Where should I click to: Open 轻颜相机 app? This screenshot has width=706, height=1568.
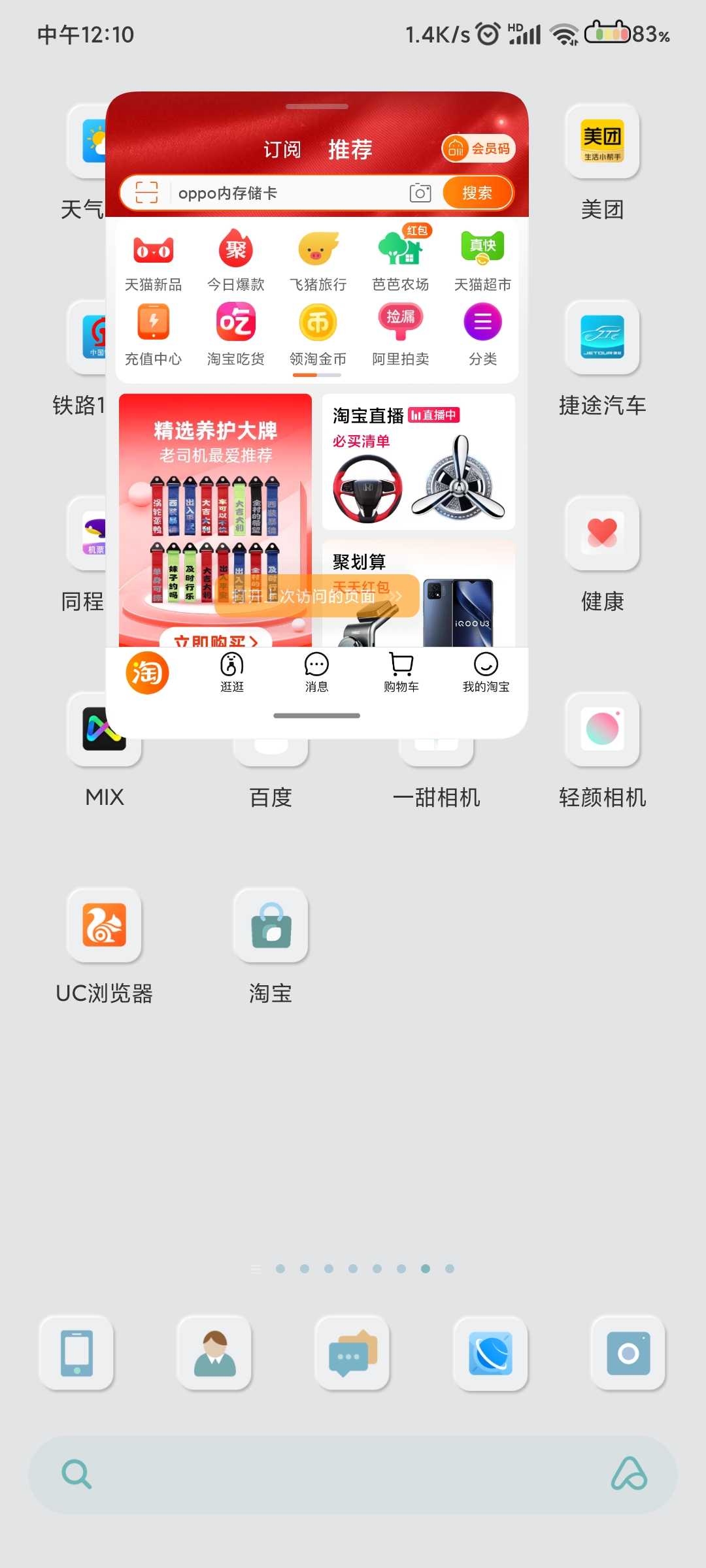tap(602, 729)
